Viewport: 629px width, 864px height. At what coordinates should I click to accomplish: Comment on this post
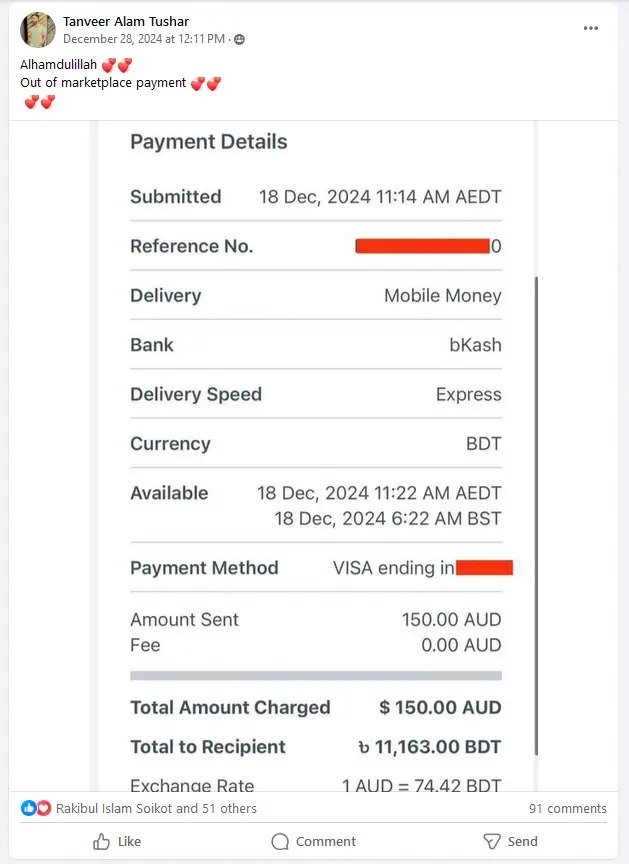coord(313,841)
